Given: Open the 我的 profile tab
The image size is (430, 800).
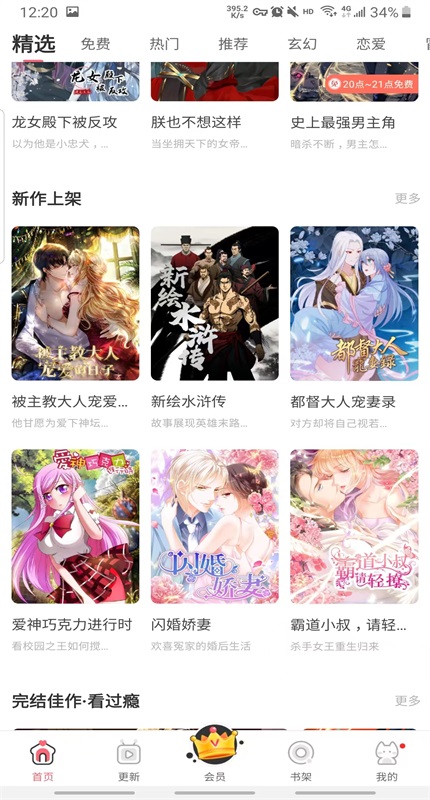Looking at the screenshot, I should 387,761.
